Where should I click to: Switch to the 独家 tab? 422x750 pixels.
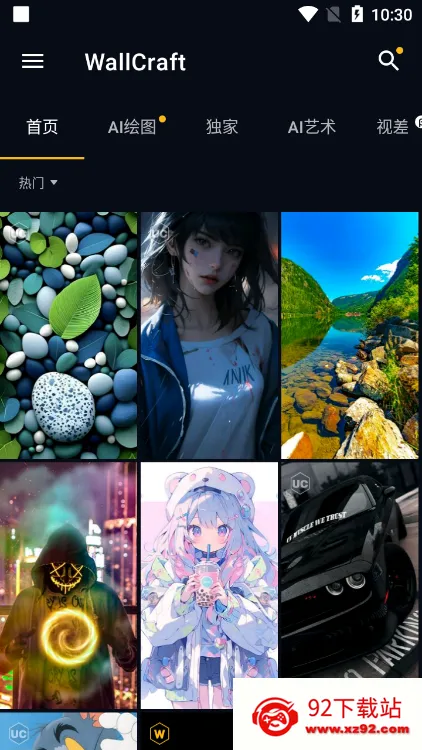tap(222, 127)
